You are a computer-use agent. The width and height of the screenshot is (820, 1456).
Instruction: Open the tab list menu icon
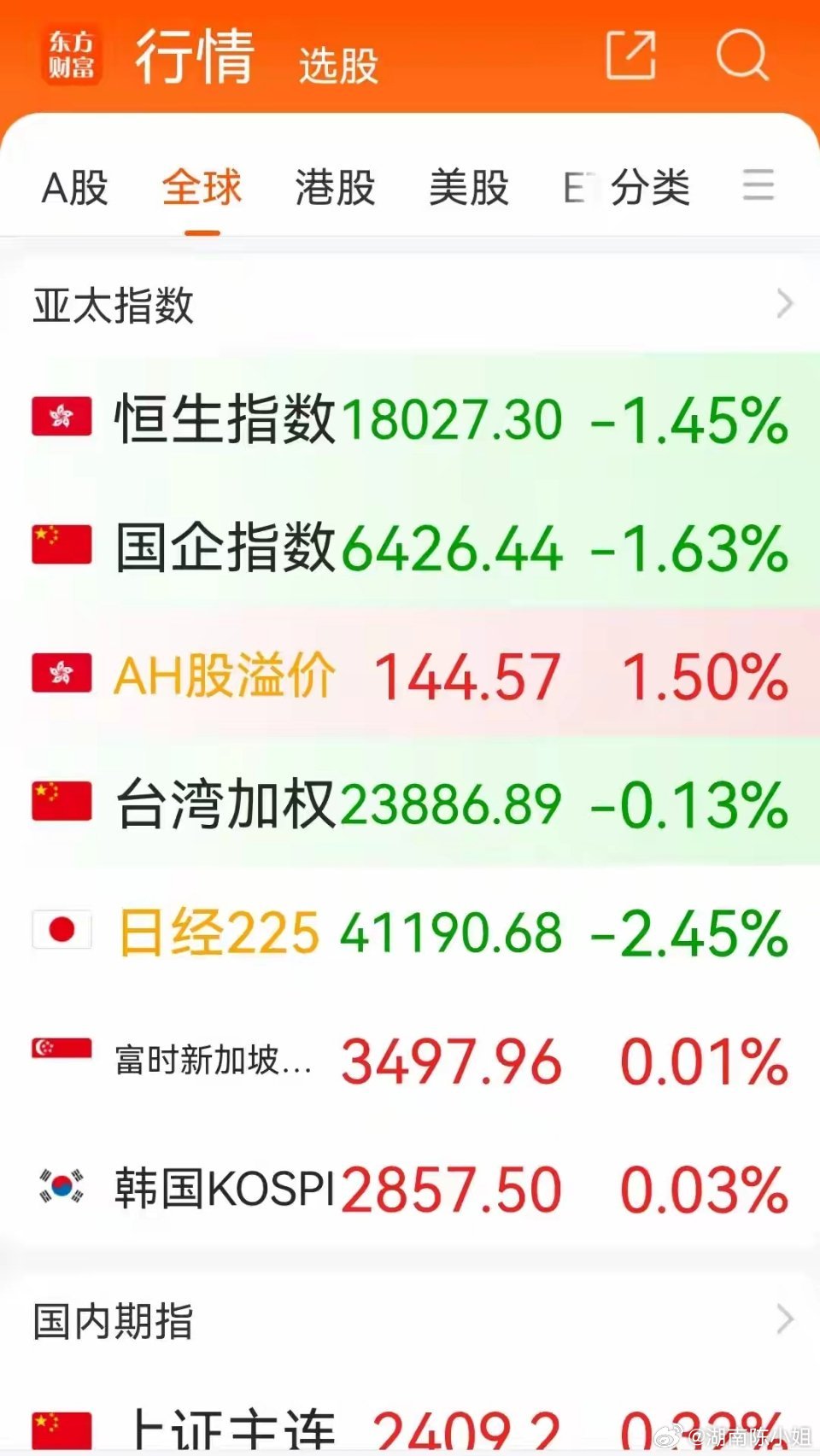pos(758,185)
